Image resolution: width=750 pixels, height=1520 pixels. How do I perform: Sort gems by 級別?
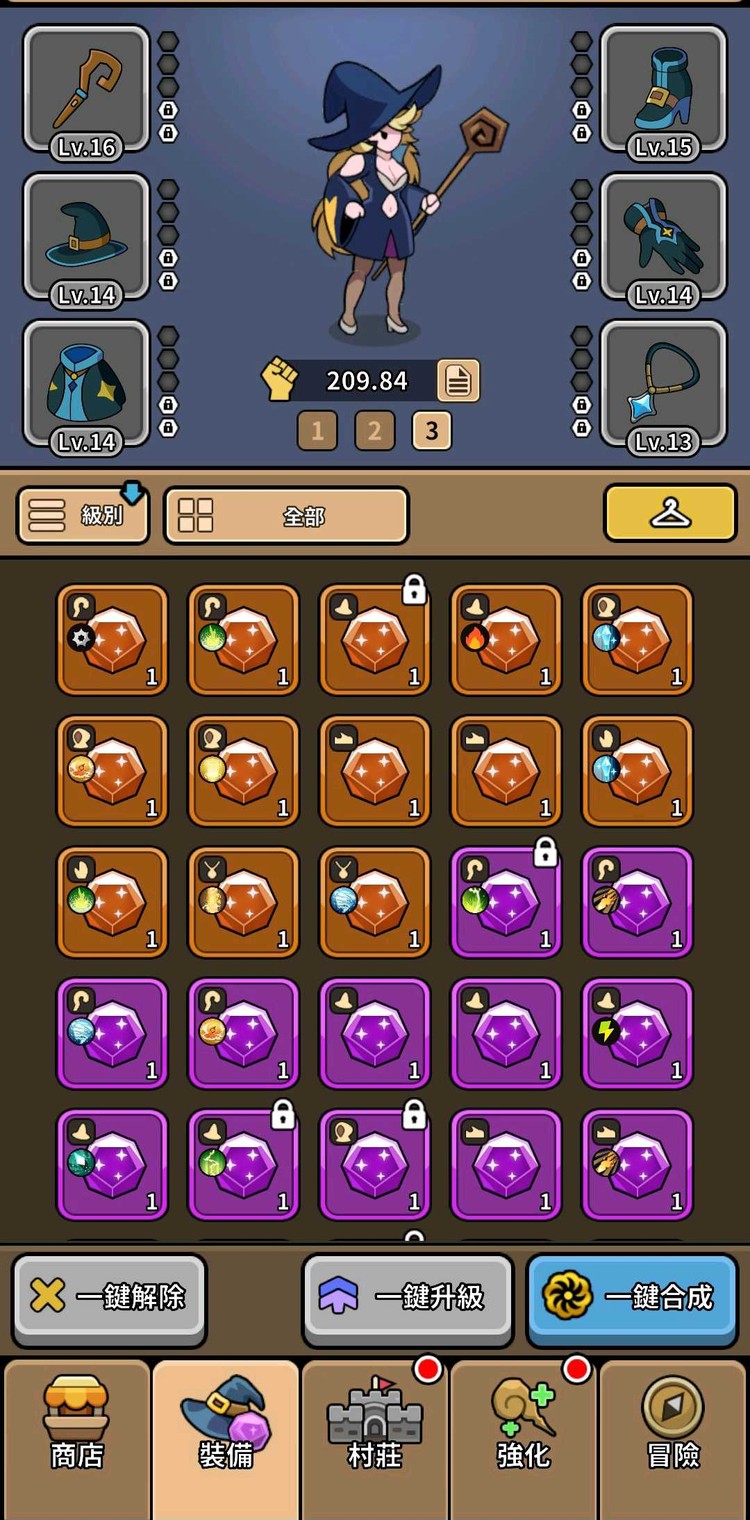[x=84, y=516]
